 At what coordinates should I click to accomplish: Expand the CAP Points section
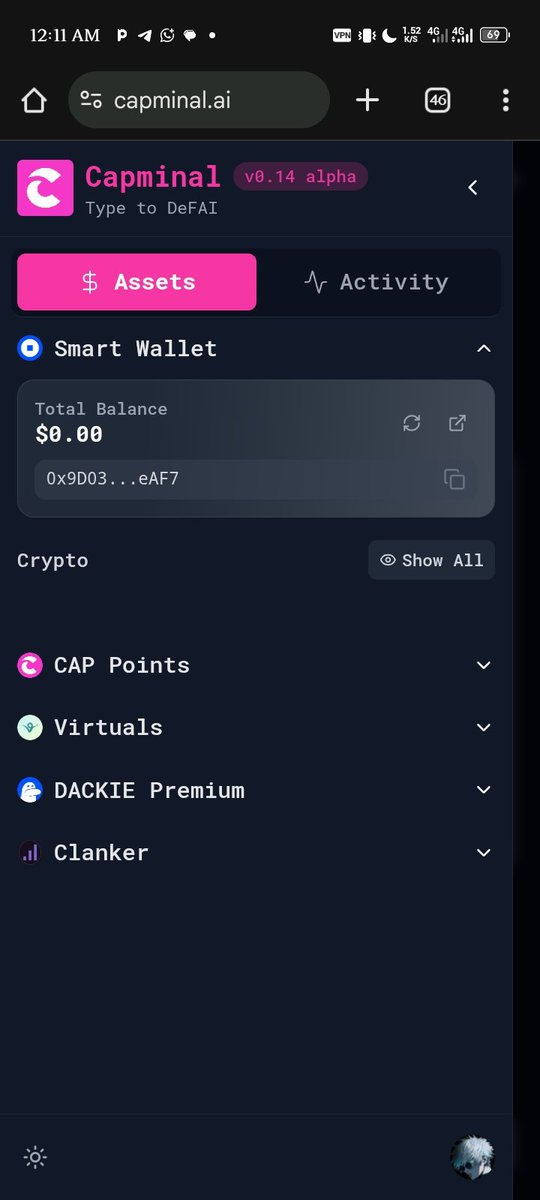(256, 665)
